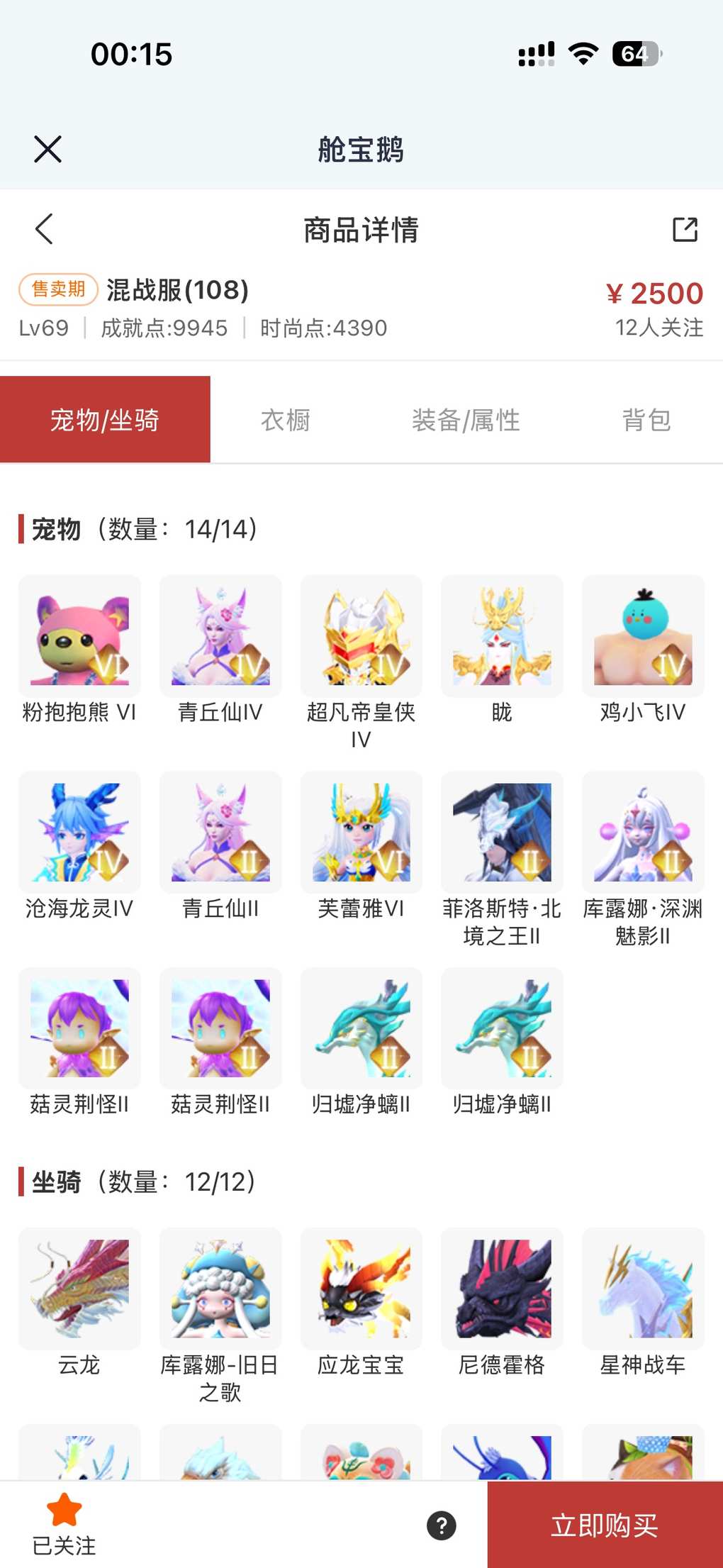View the 应龙宝宝 mount

361,1289
